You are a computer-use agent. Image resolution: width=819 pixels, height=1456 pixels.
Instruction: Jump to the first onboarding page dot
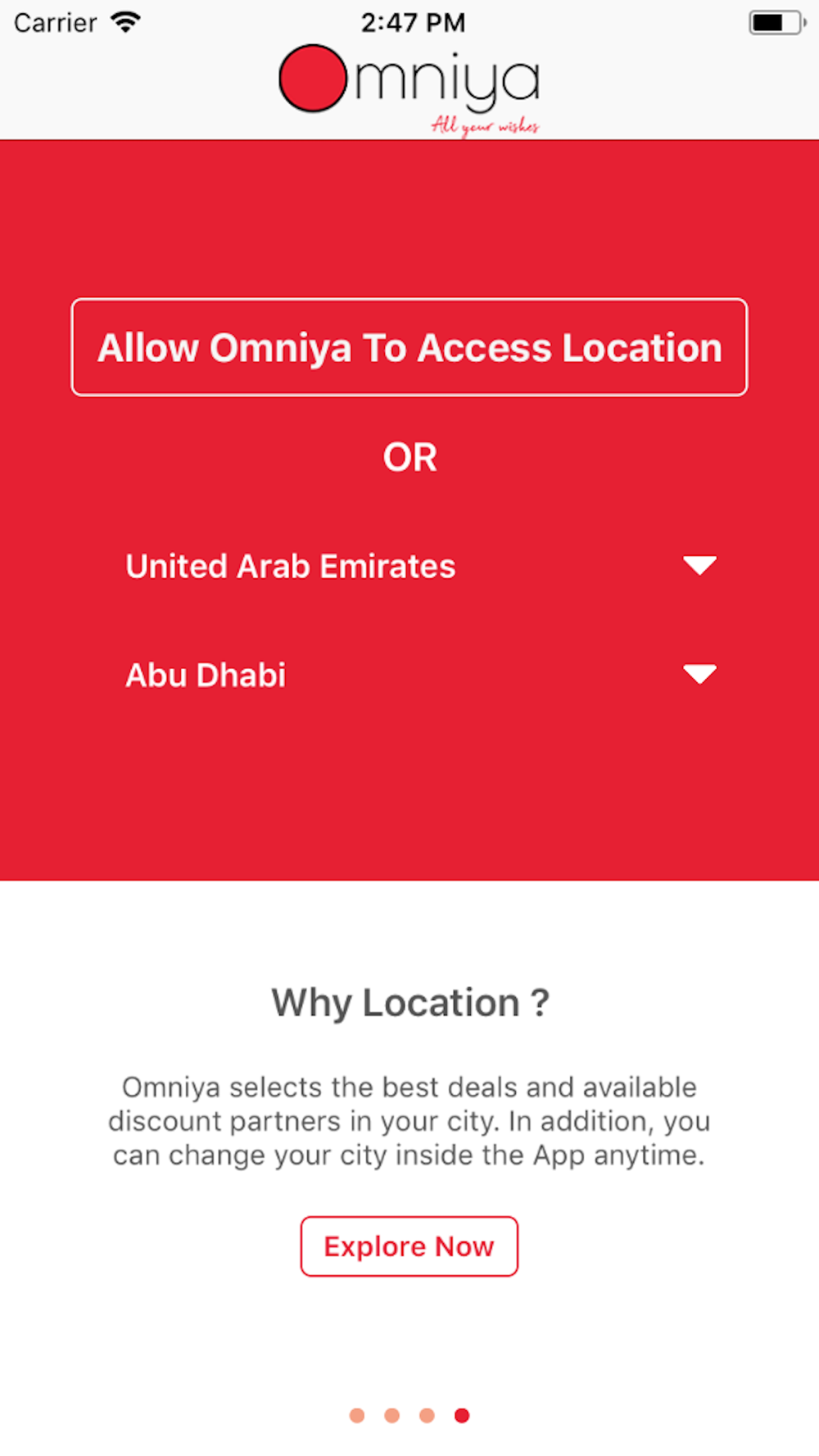(357, 1415)
